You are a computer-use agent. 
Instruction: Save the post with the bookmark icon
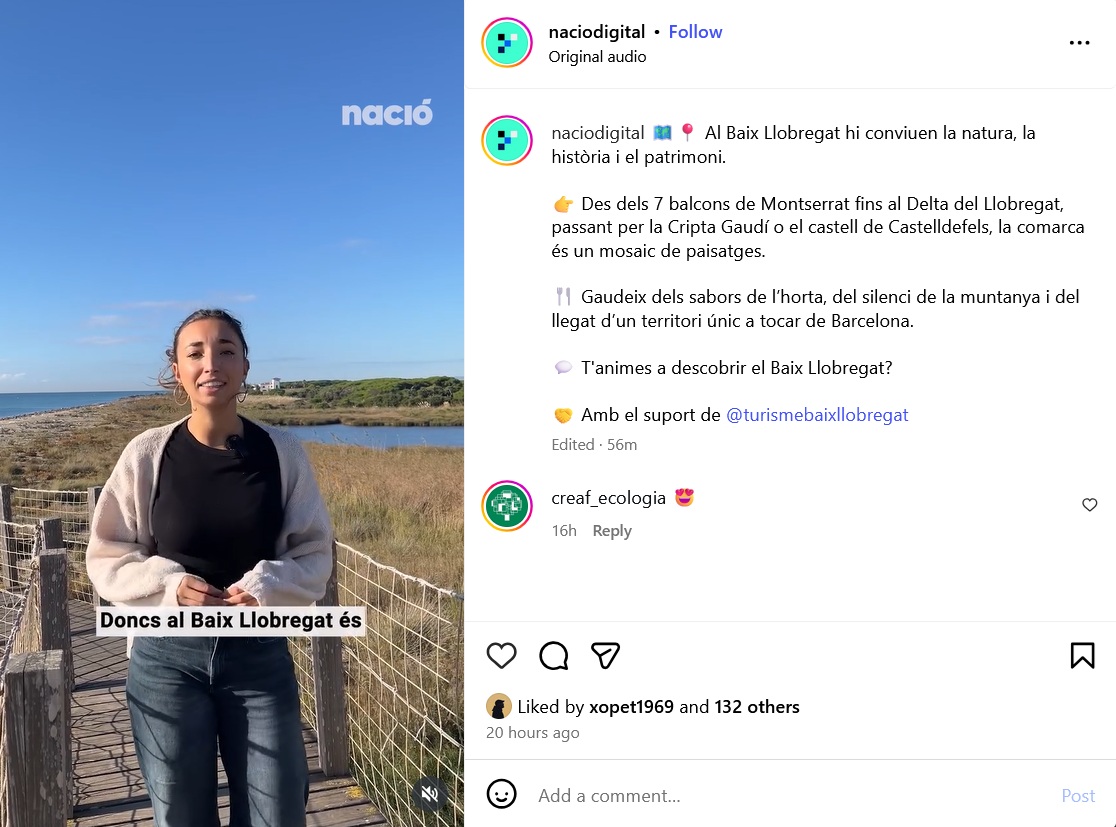coord(1082,655)
